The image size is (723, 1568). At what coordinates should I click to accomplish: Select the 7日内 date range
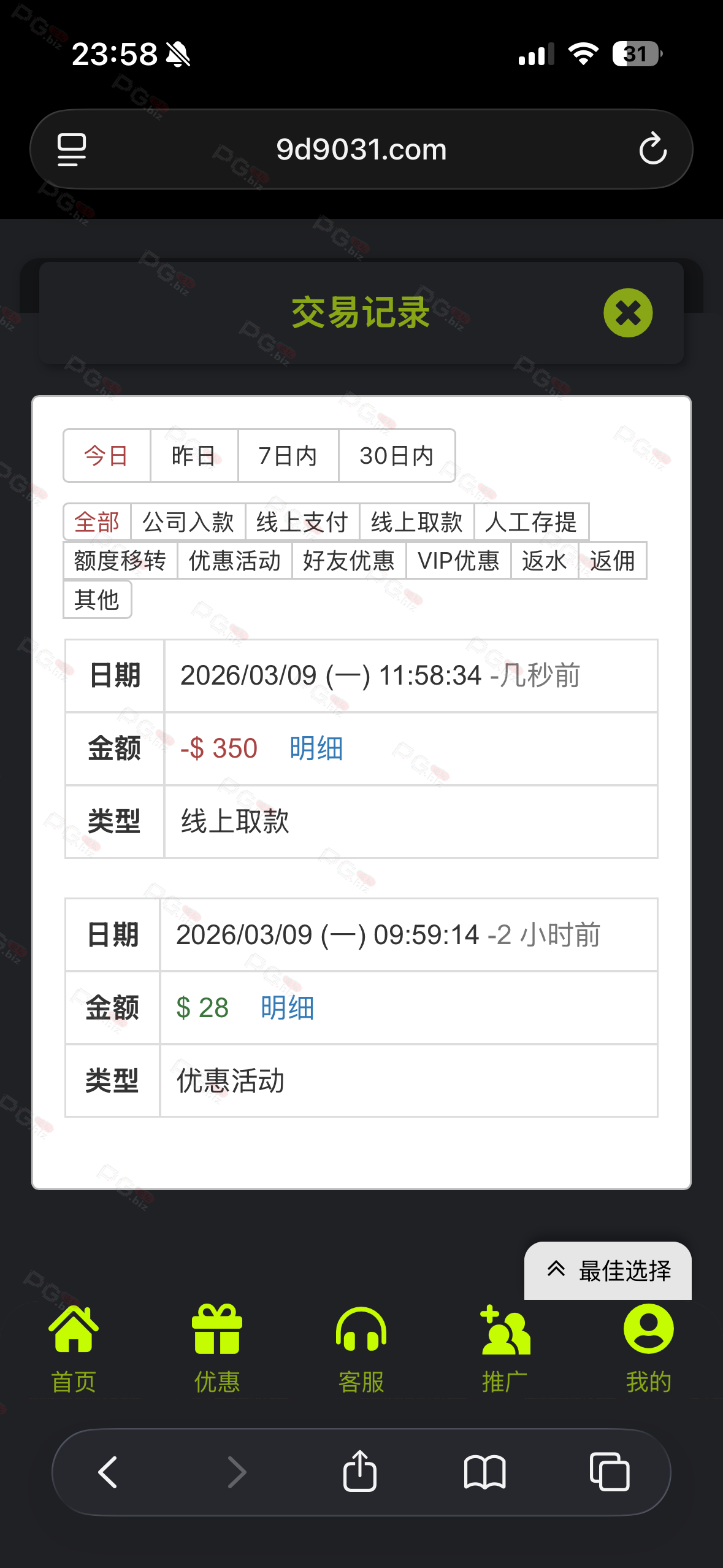click(x=288, y=456)
